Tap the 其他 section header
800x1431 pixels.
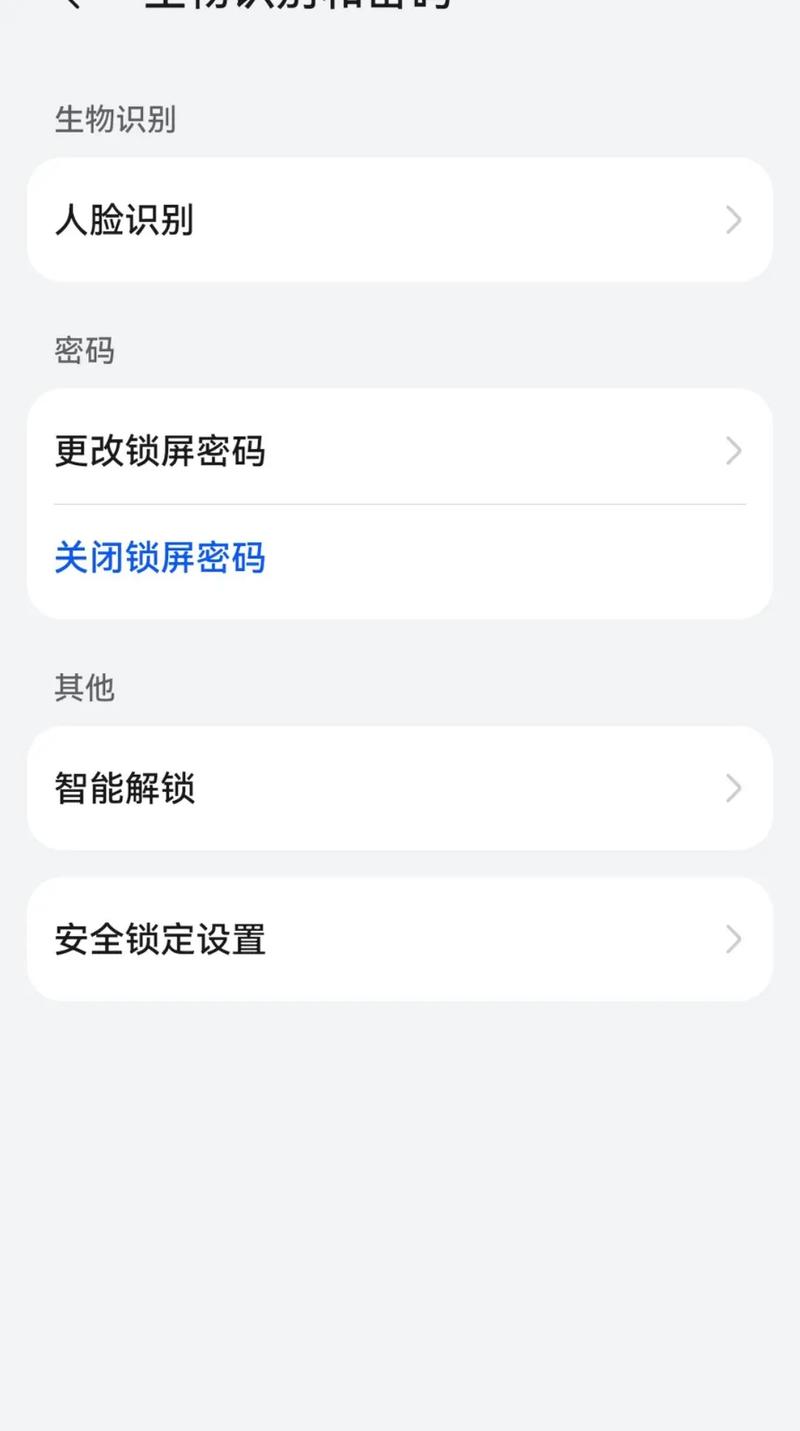85,688
